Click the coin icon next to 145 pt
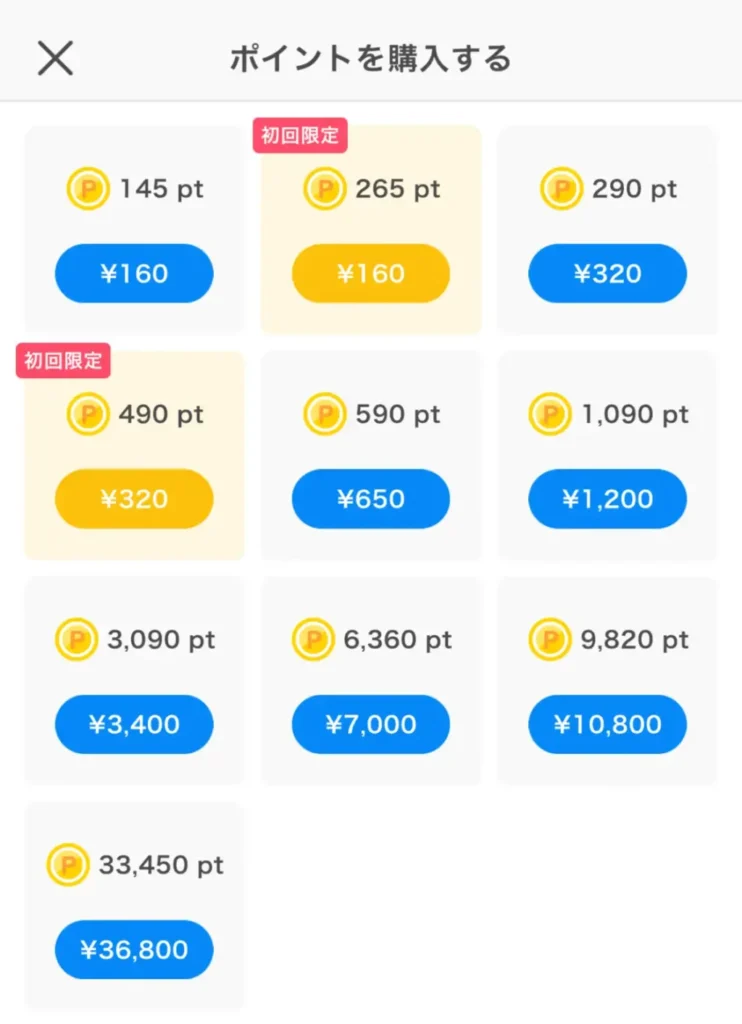Viewport: 742px width, 1024px height. (x=87, y=189)
